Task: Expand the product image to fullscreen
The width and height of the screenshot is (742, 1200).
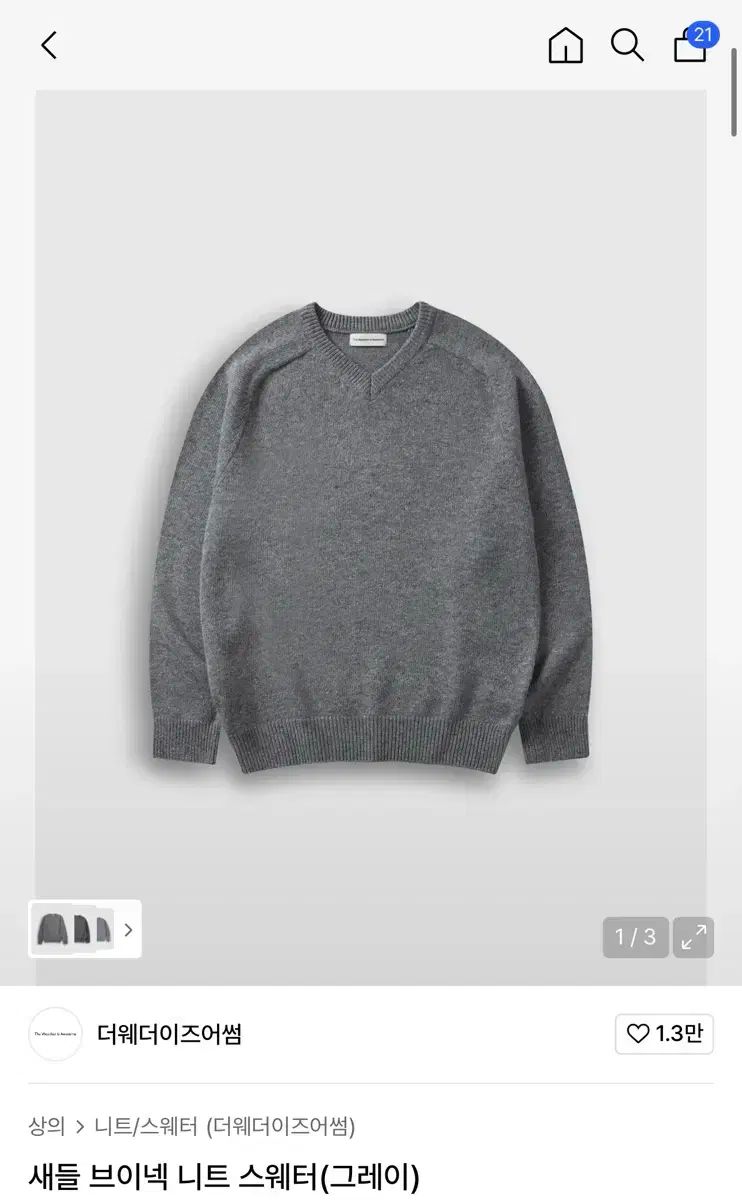Action: (693, 937)
